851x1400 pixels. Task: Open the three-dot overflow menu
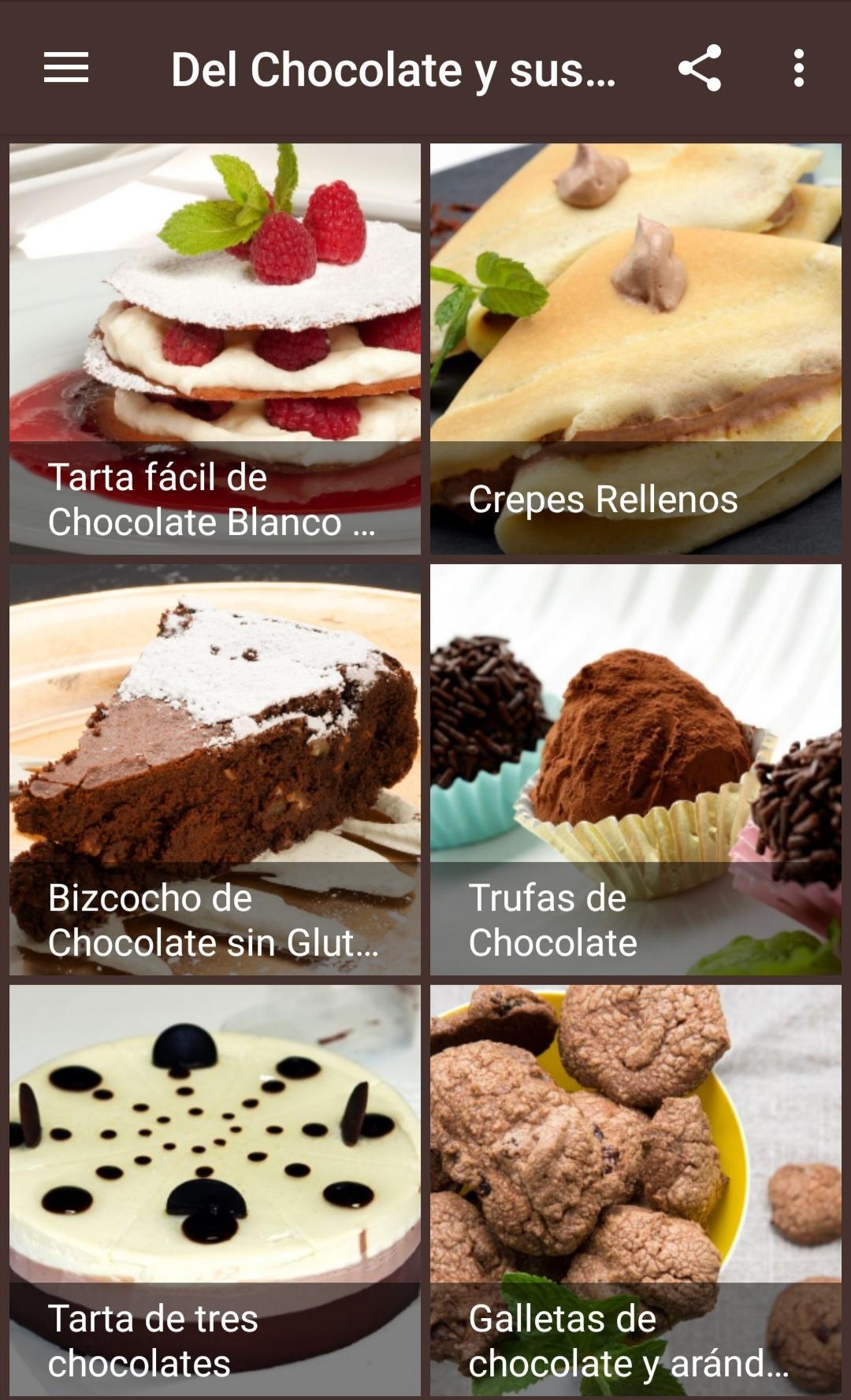798,68
